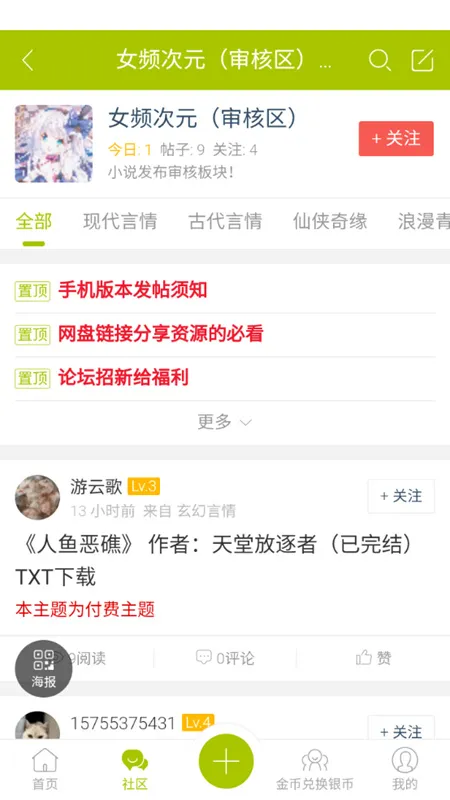Go back with the top-left arrow
450x800 pixels.
coord(28,60)
